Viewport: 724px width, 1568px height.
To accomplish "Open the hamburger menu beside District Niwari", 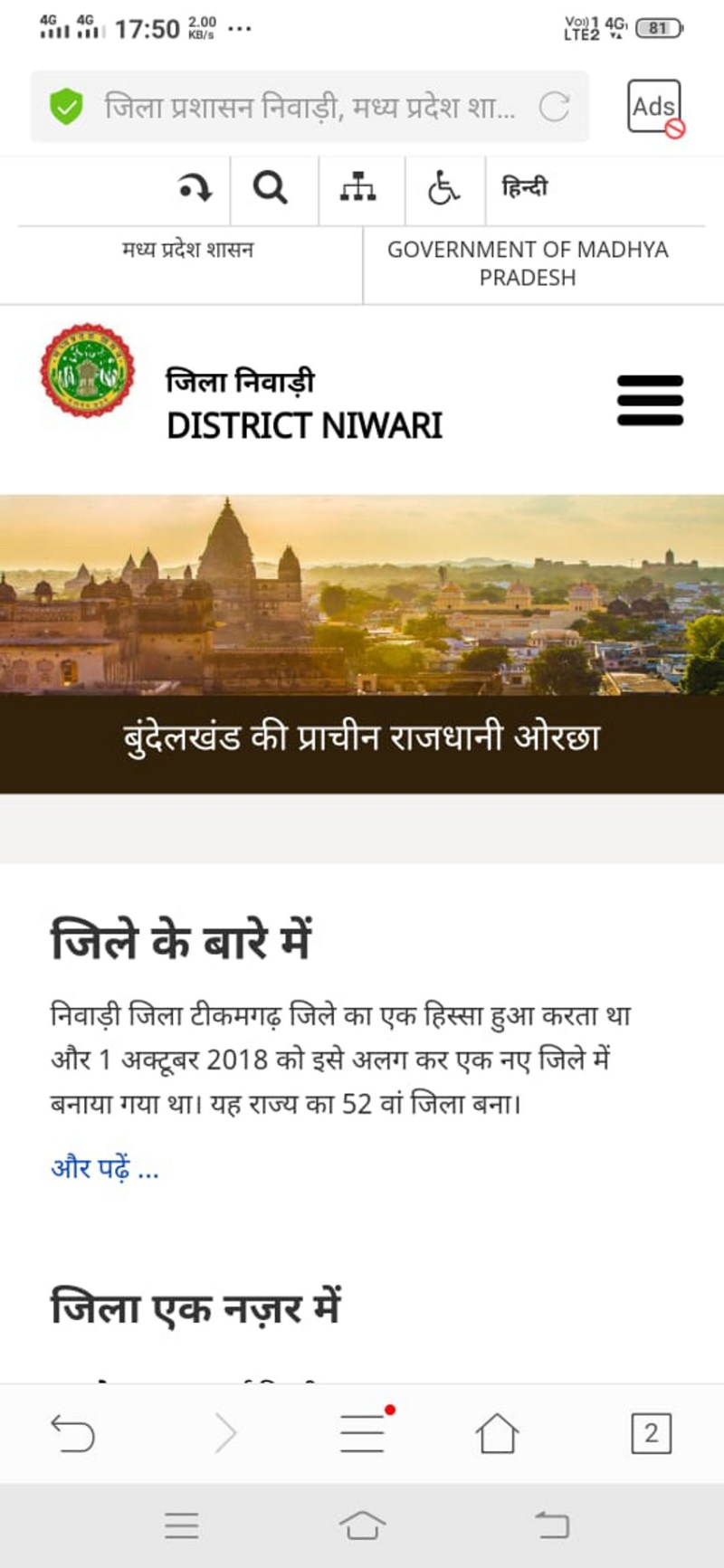I will click(650, 401).
